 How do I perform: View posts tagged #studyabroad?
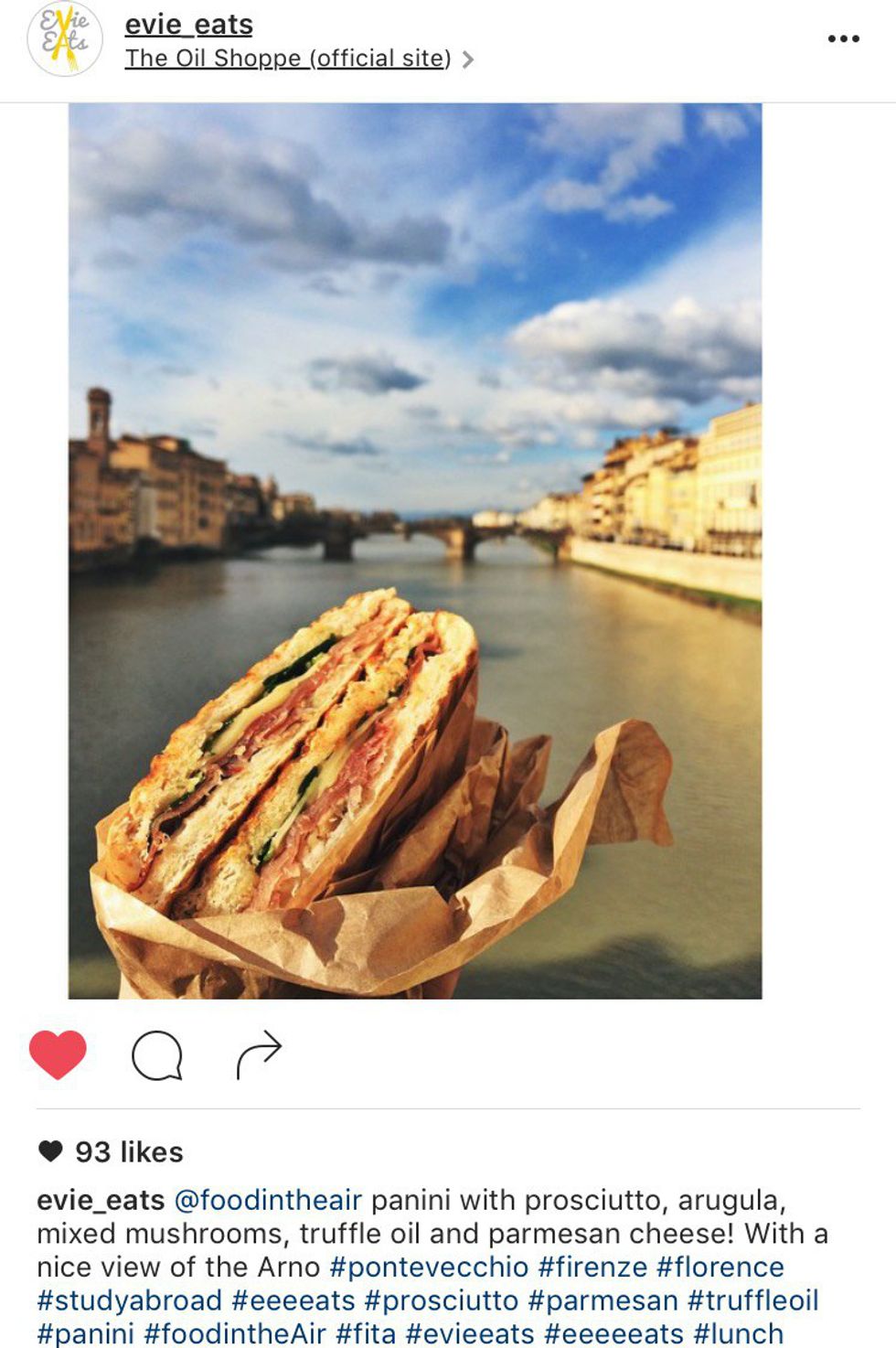[x=129, y=1300]
